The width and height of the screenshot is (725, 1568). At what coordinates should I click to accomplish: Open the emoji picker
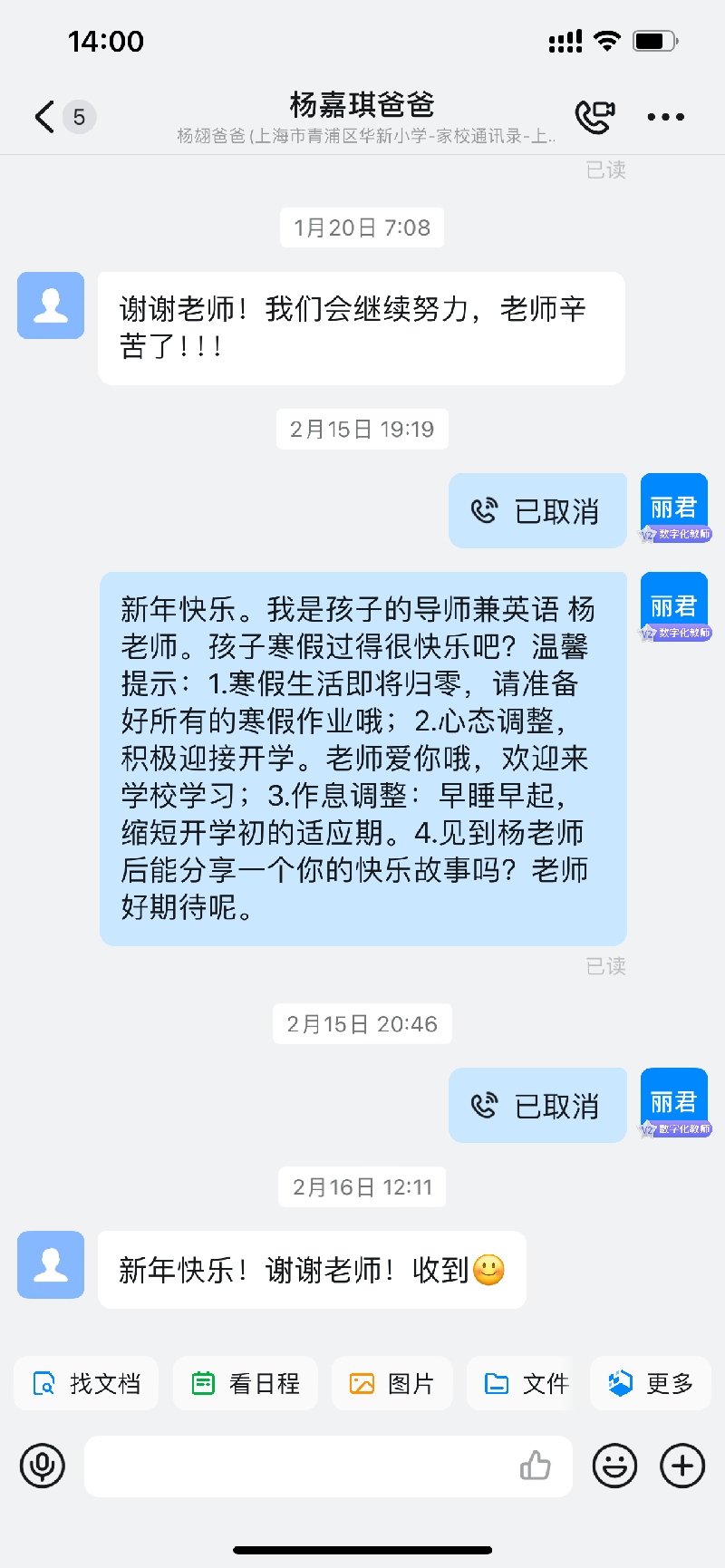[x=614, y=1466]
